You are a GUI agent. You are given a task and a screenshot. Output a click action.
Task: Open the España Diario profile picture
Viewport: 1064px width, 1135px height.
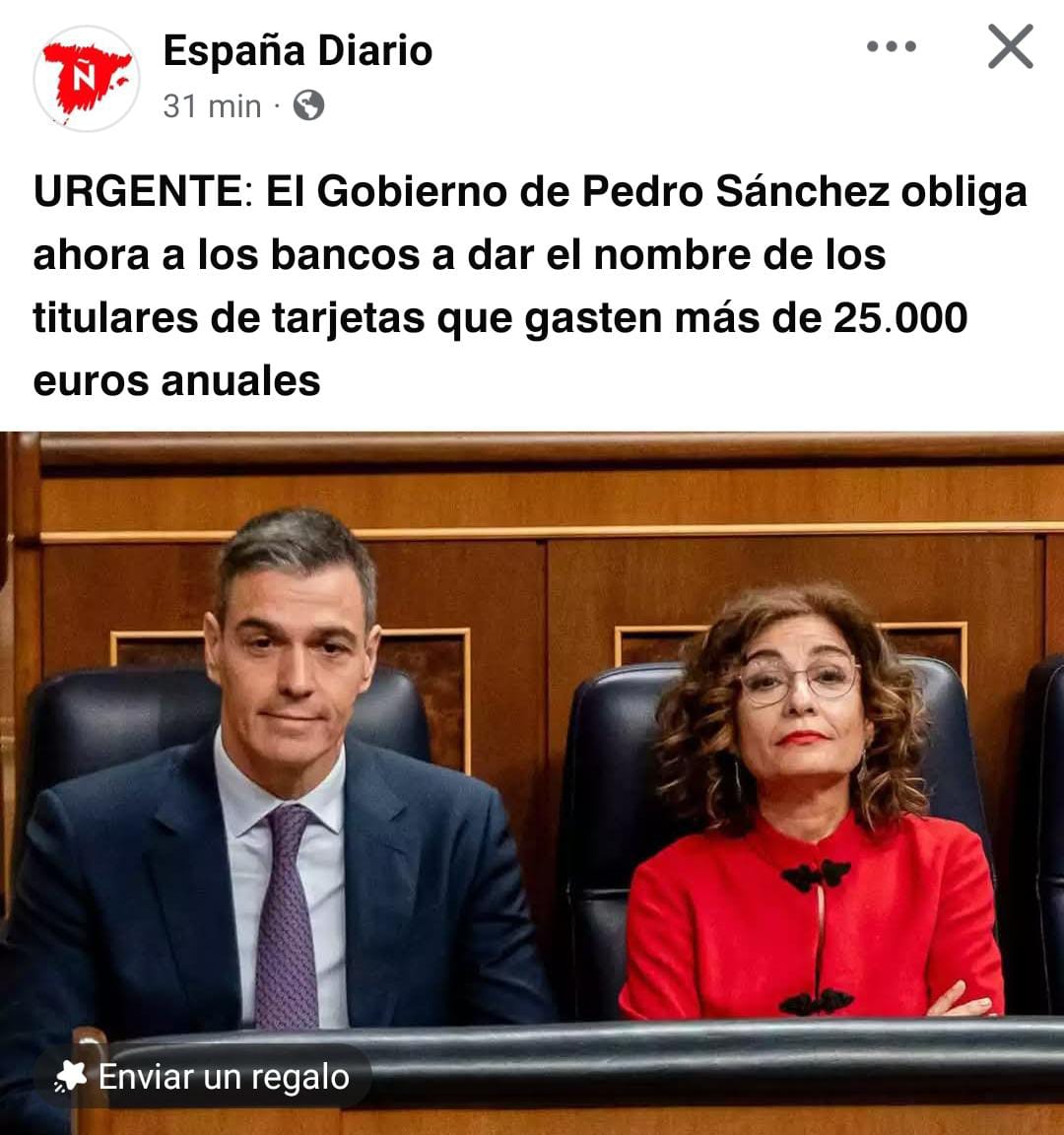tap(89, 73)
